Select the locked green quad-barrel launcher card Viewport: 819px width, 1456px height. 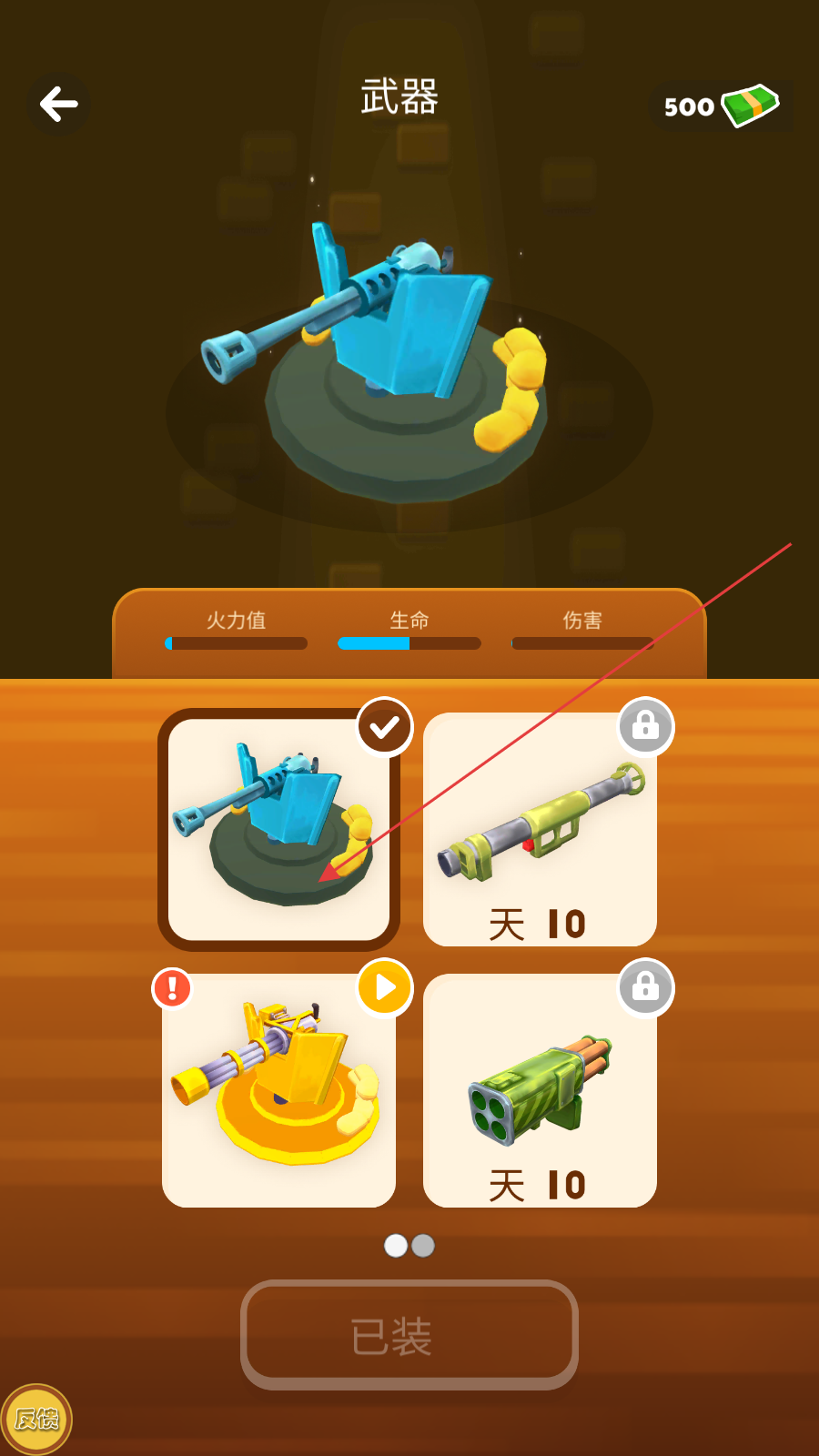[x=540, y=1090]
